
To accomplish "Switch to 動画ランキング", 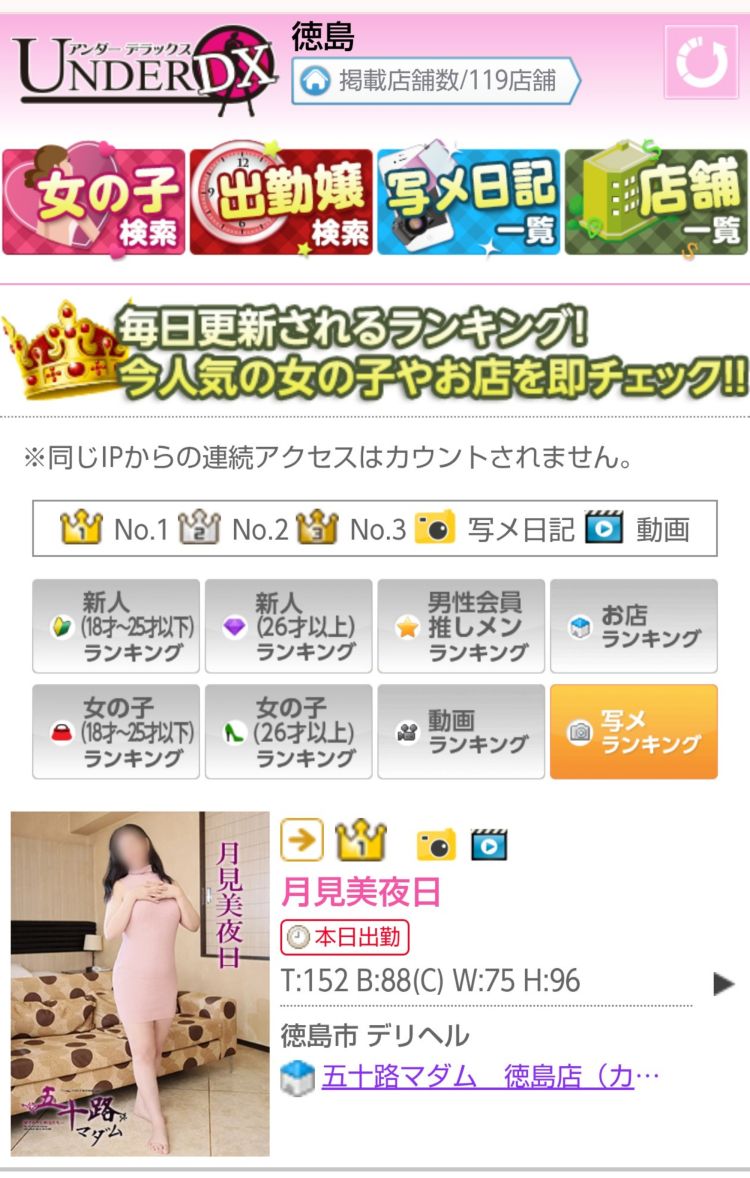I will [461, 731].
